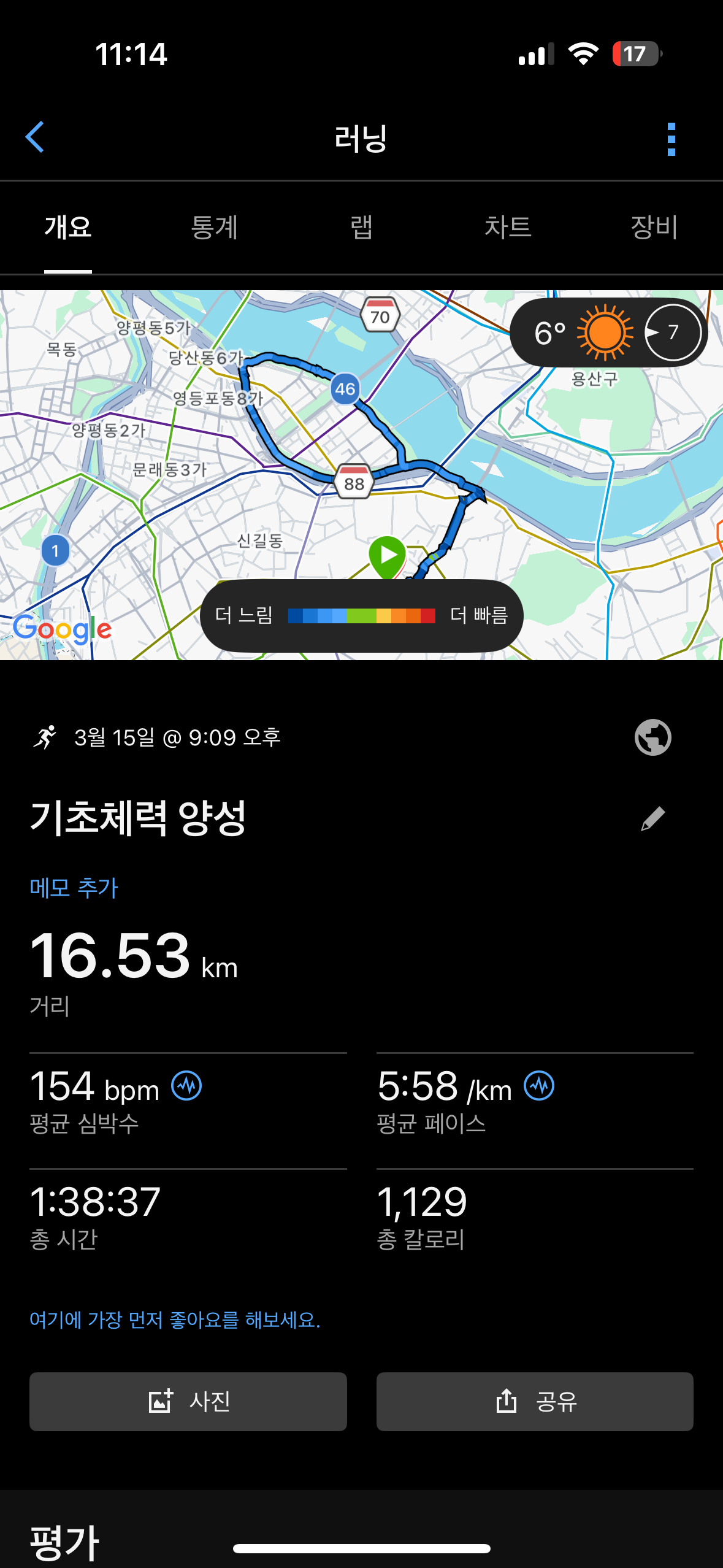Select the 개요 tab

(68, 228)
